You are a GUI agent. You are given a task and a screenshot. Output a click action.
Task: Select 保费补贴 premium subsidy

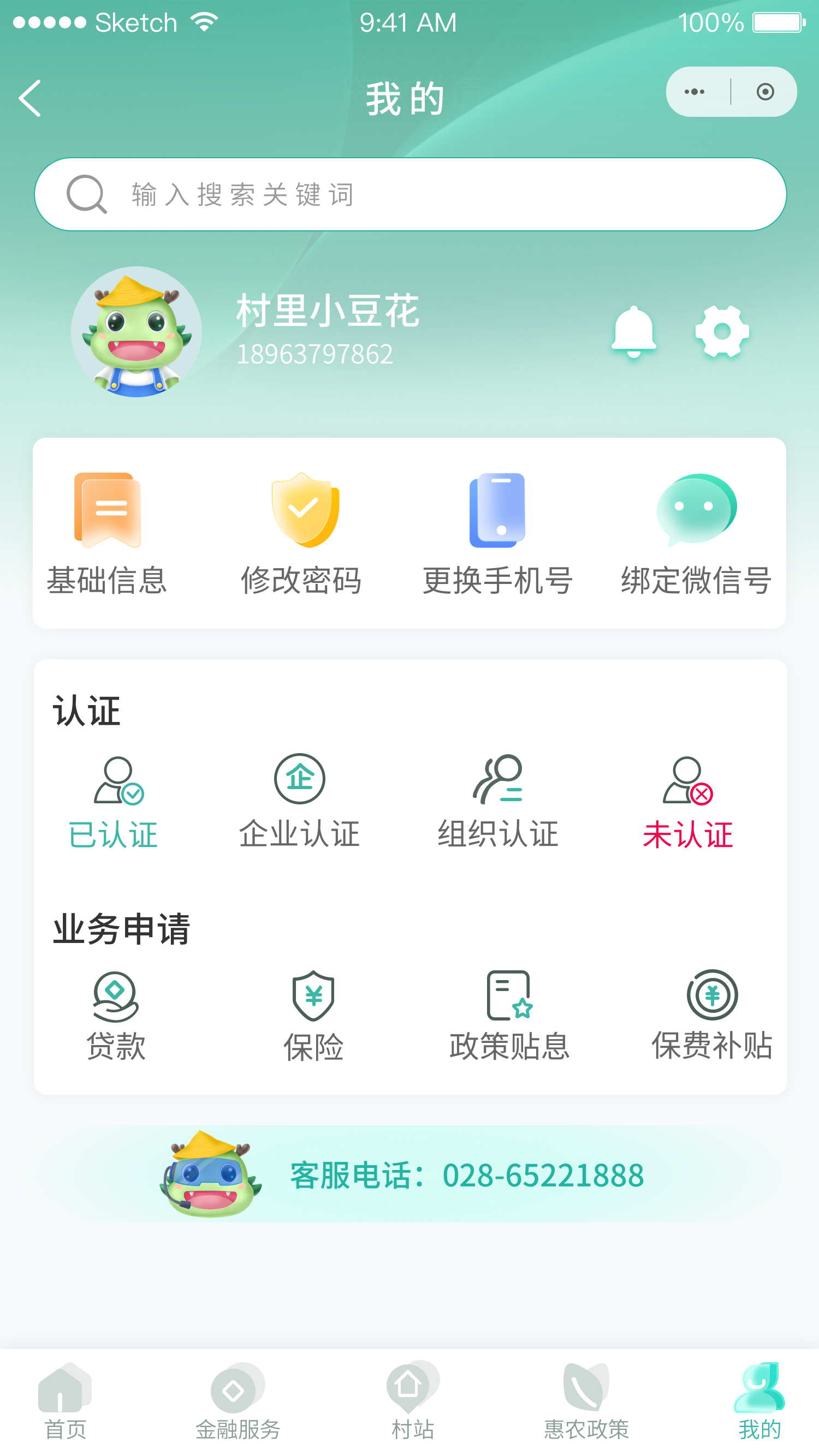click(x=711, y=1015)
